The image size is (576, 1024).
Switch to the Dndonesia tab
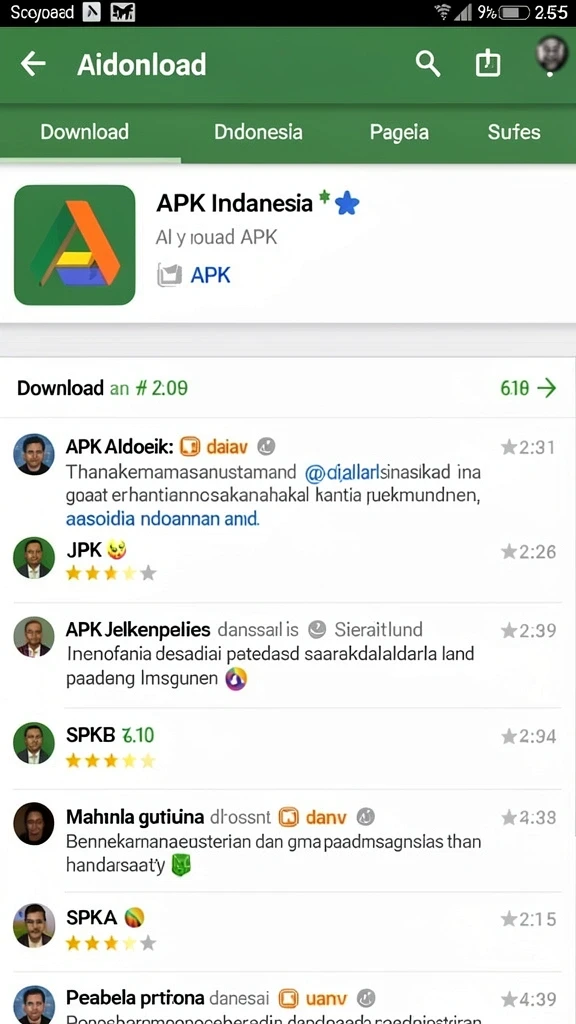coord(259,132)
